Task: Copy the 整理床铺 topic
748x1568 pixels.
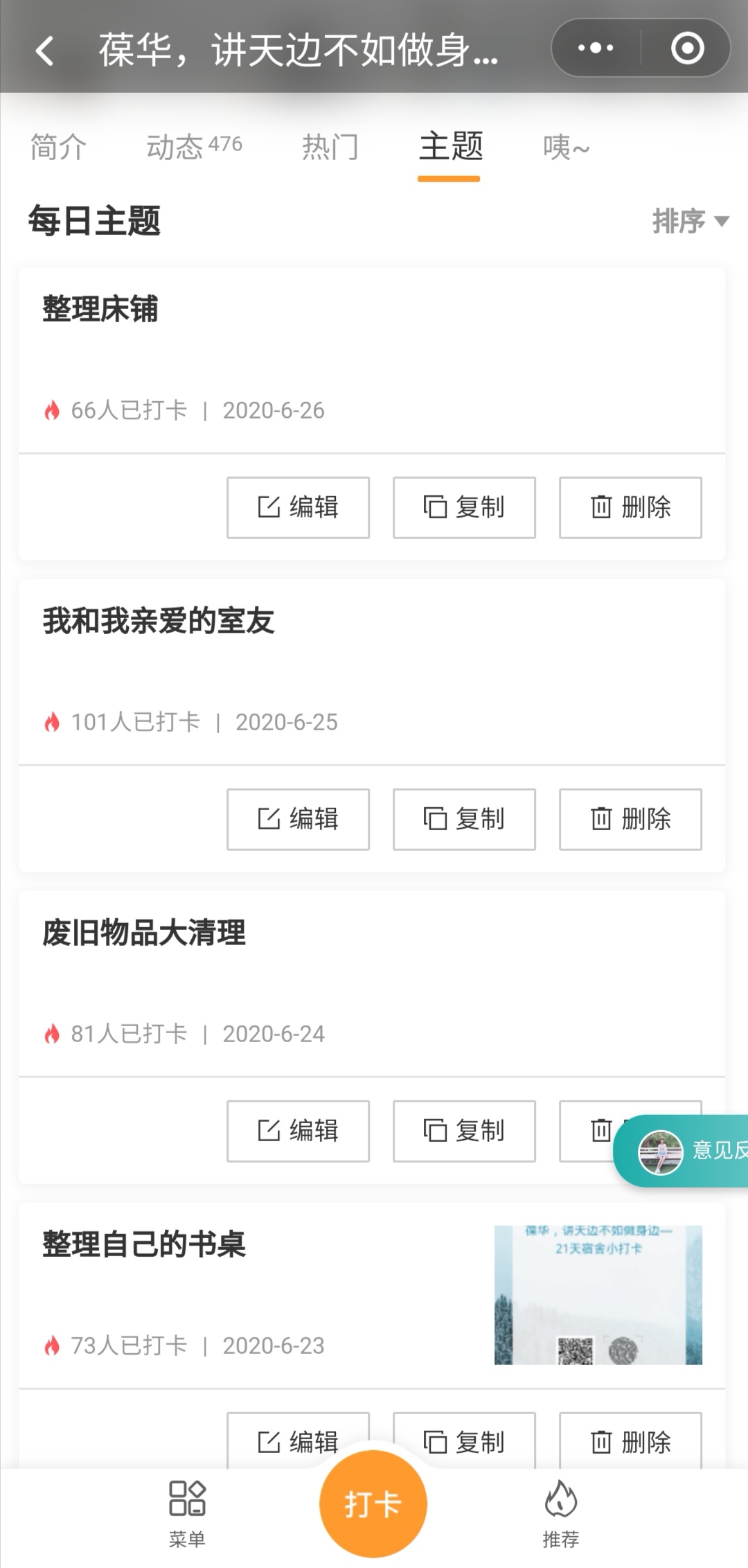Action: 464,507
